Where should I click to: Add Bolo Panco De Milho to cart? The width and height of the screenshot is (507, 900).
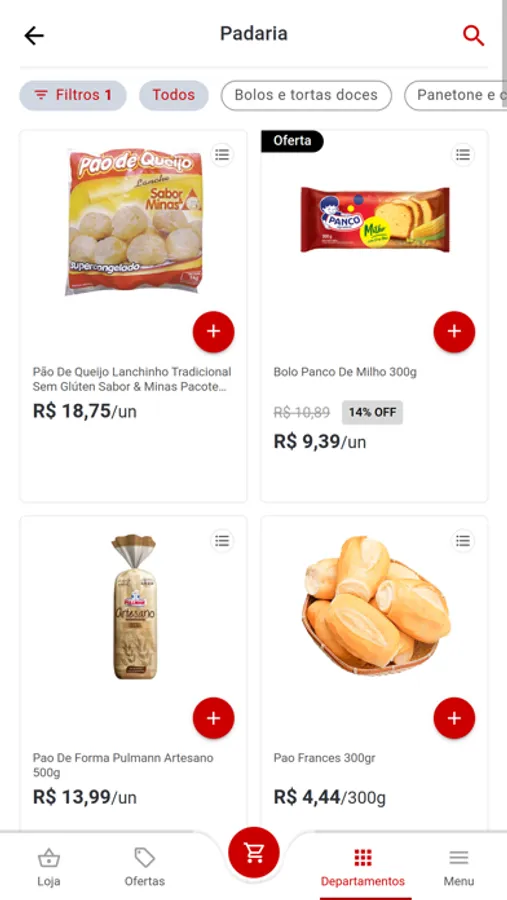454,332
